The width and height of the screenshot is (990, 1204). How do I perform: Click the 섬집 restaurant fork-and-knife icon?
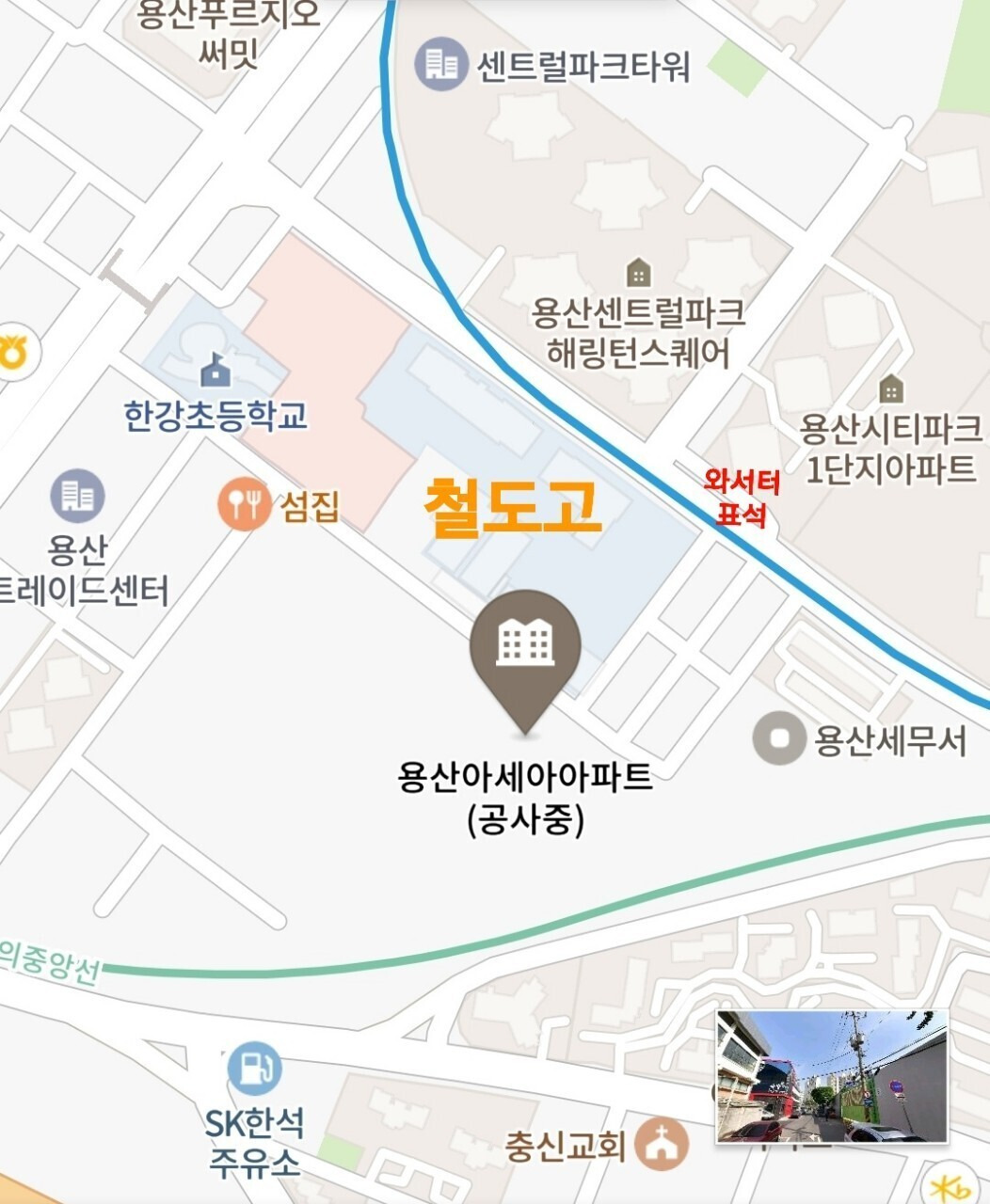pyautogui.click(x=244, y=505)
